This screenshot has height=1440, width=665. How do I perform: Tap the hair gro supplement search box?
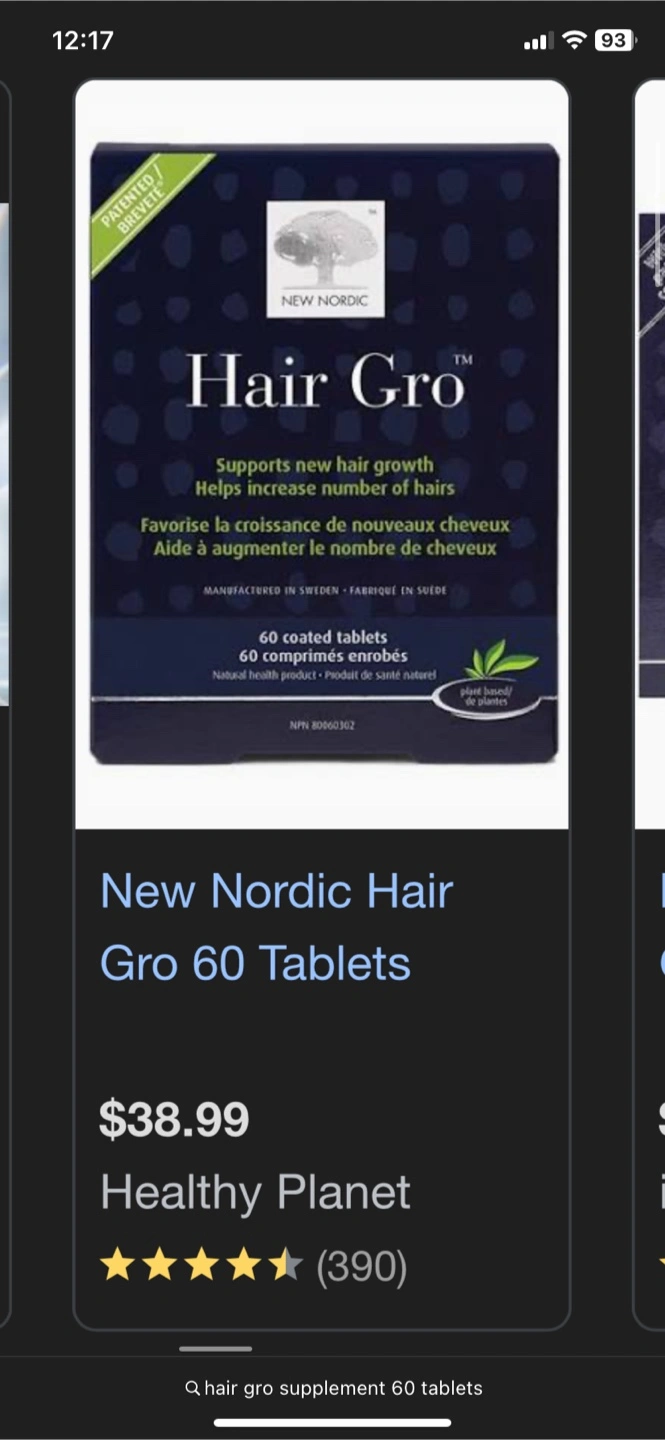pyautogui.click(x=333, y=1388)
